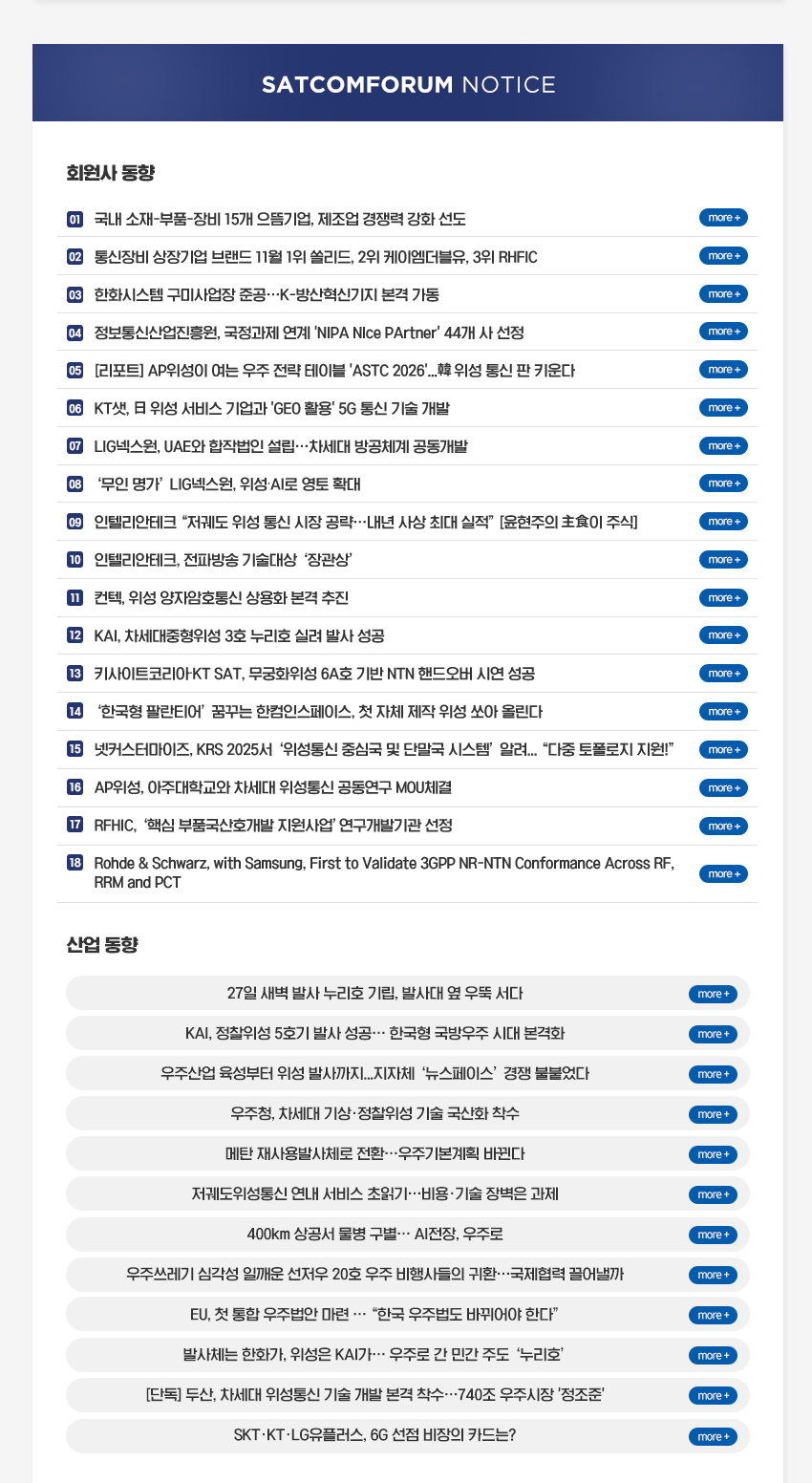Screen dimensions: 812x1483
Task: Open more for KAI 정찰위성 5호기 발사 성공
Action: pyautogui.click(x=713, y=1034)
